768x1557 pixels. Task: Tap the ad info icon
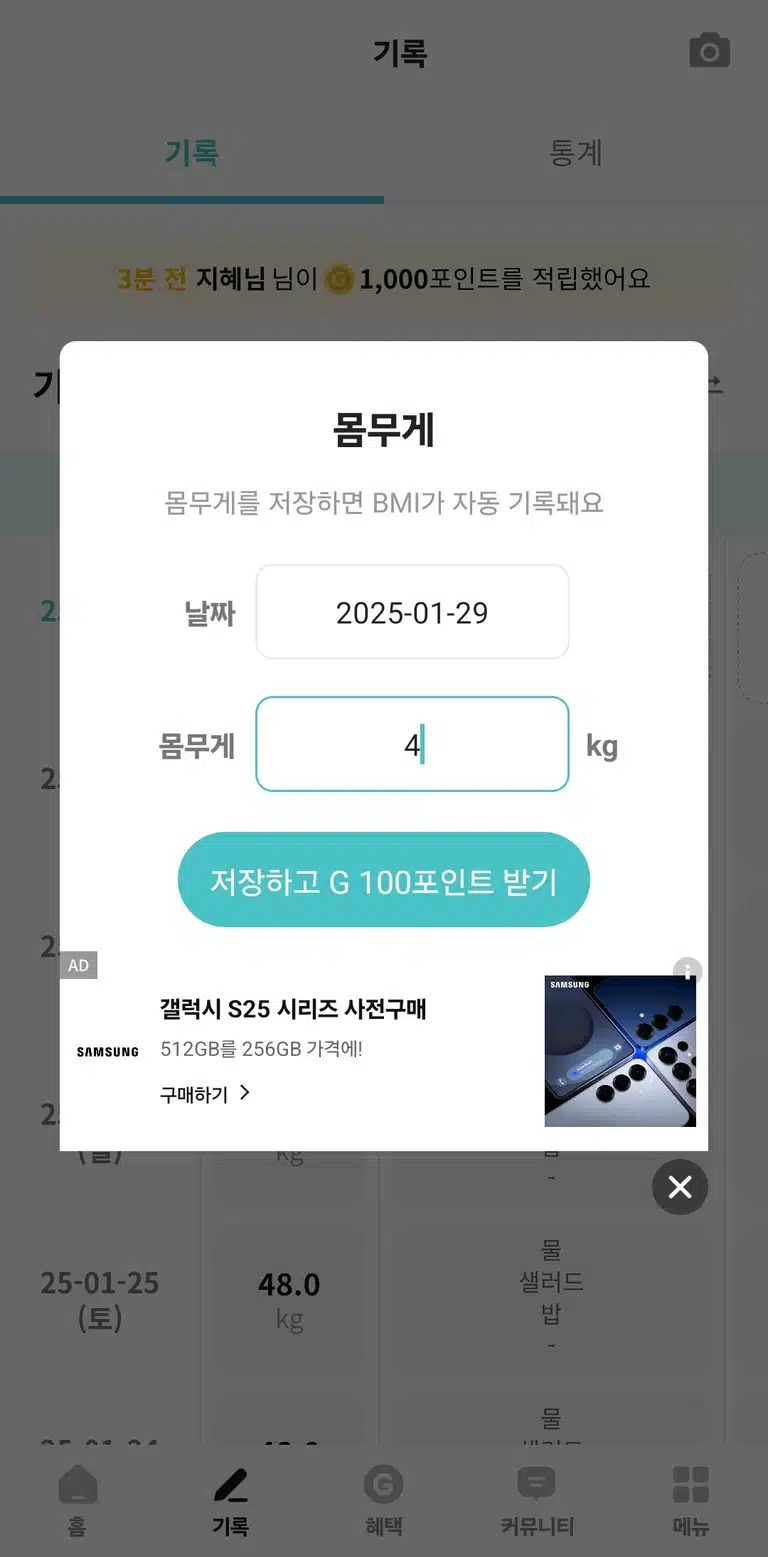click(x=687, y=971)
